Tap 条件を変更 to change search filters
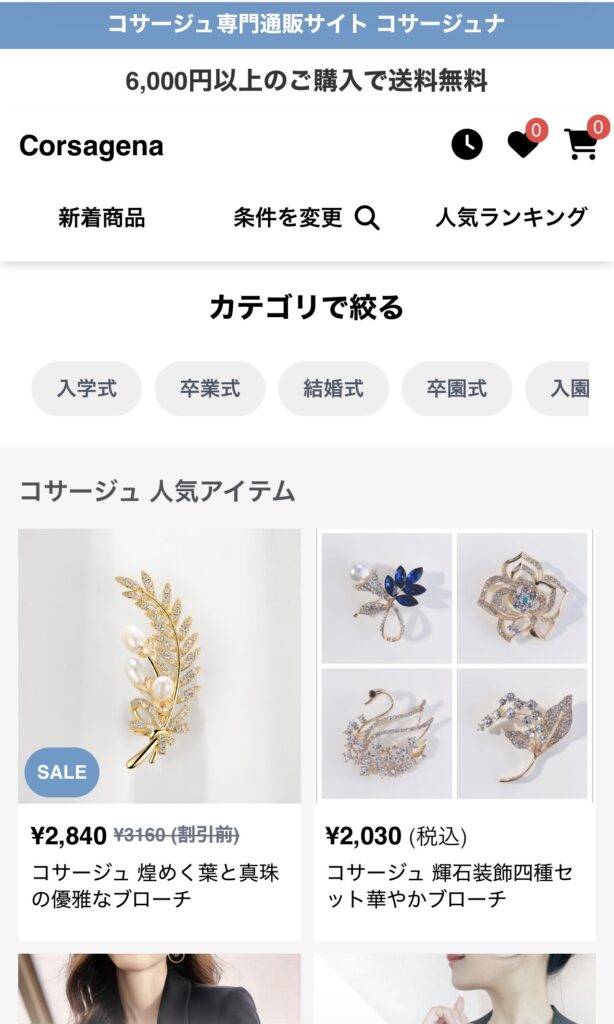The width and height of the screenshot is (614, 1024). click(x=306, y=217)
